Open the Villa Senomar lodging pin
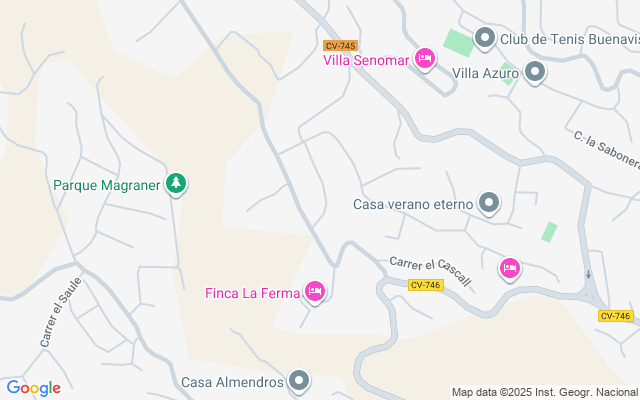 pyautogui.click(x=425, y=59)
